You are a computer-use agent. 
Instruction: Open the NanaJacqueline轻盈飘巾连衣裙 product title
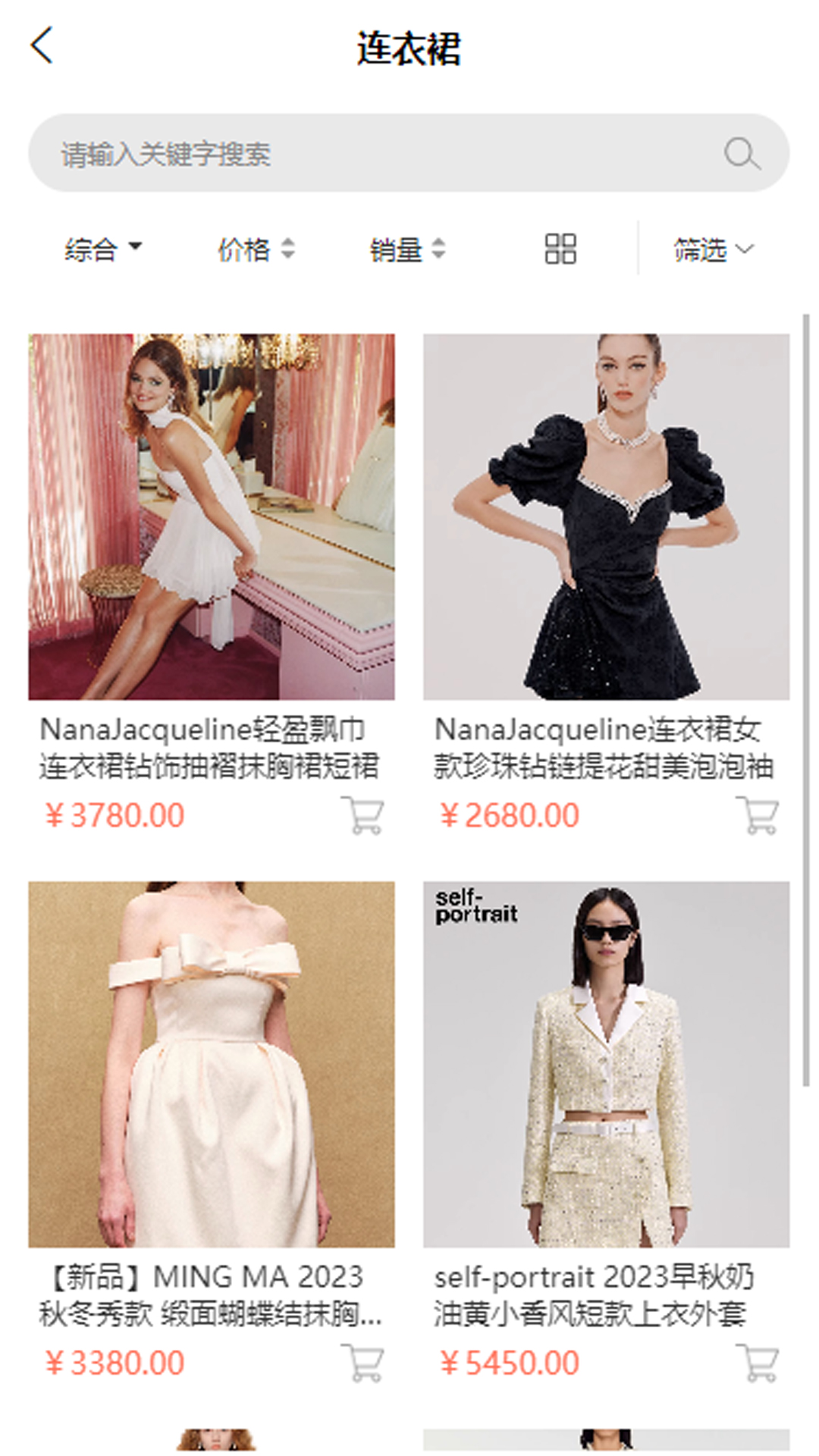click(x=205, y=751)
